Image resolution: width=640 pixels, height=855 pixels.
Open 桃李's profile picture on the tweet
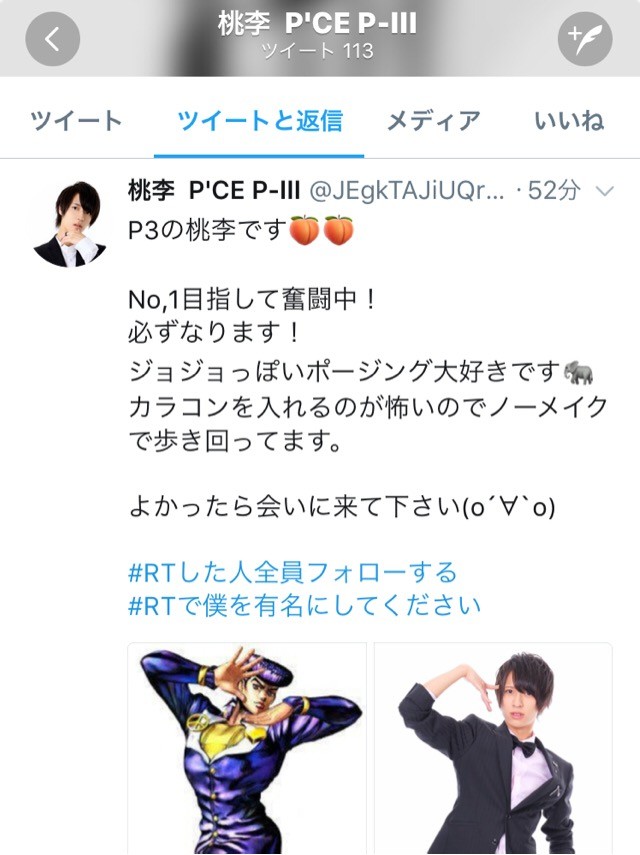click(68, 224)
